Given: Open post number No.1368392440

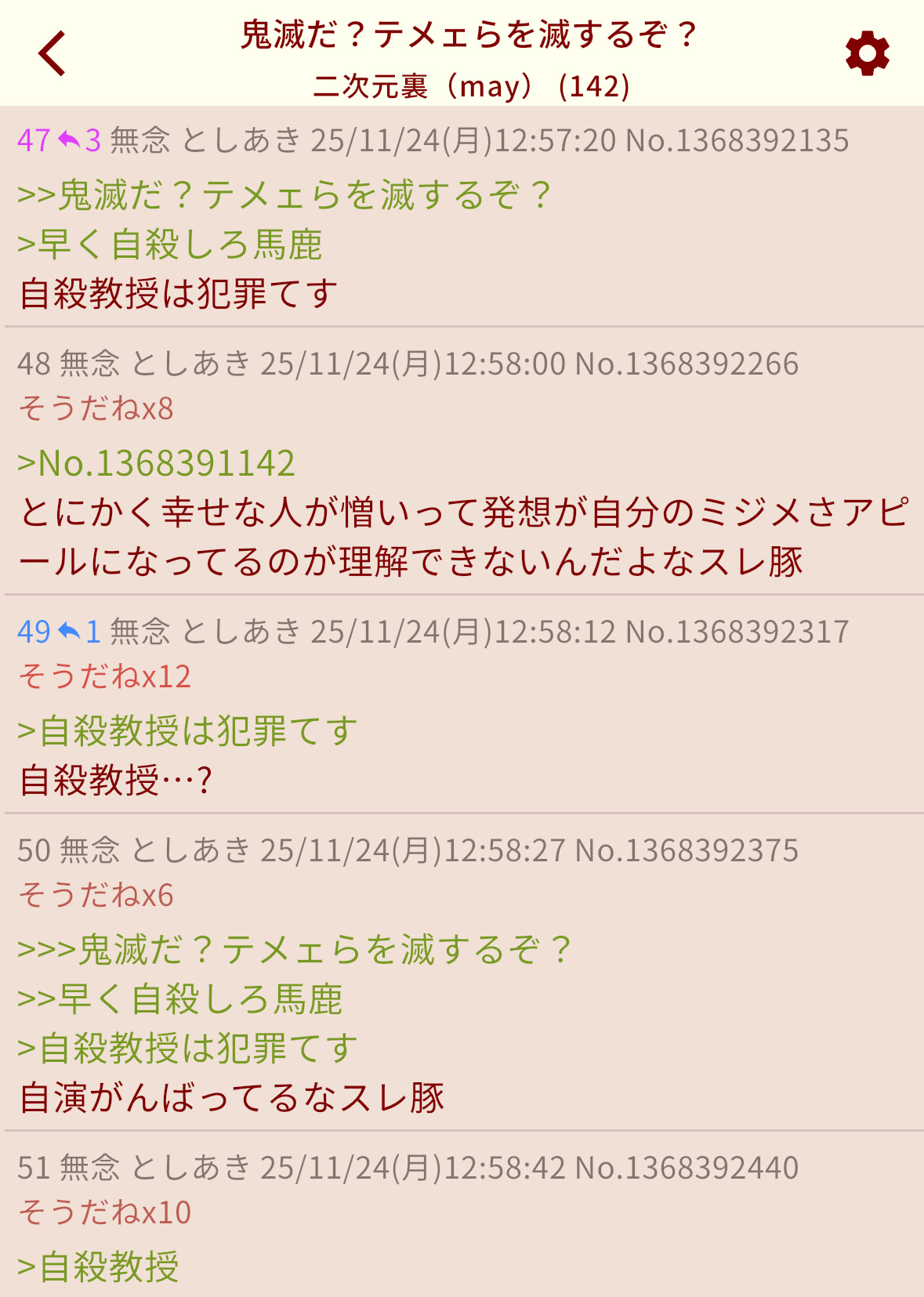Looking at the screenshot, I should click(x=687, y=1168).
